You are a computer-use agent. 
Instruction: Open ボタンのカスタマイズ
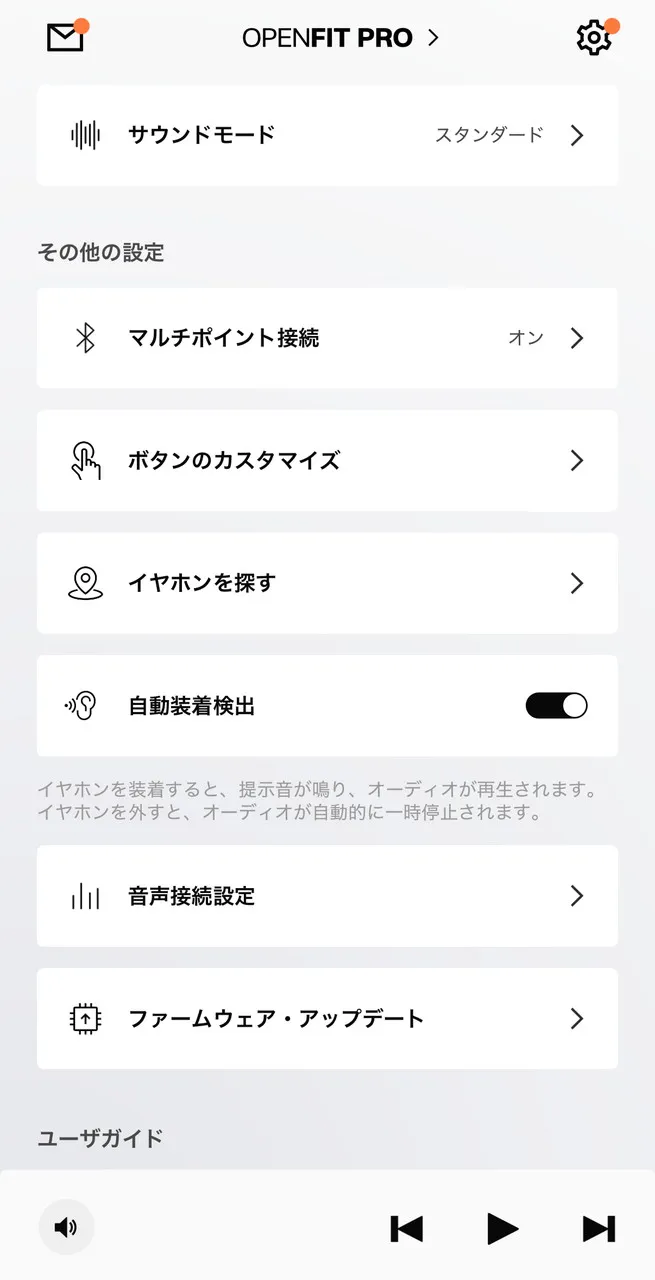[327, 461]
